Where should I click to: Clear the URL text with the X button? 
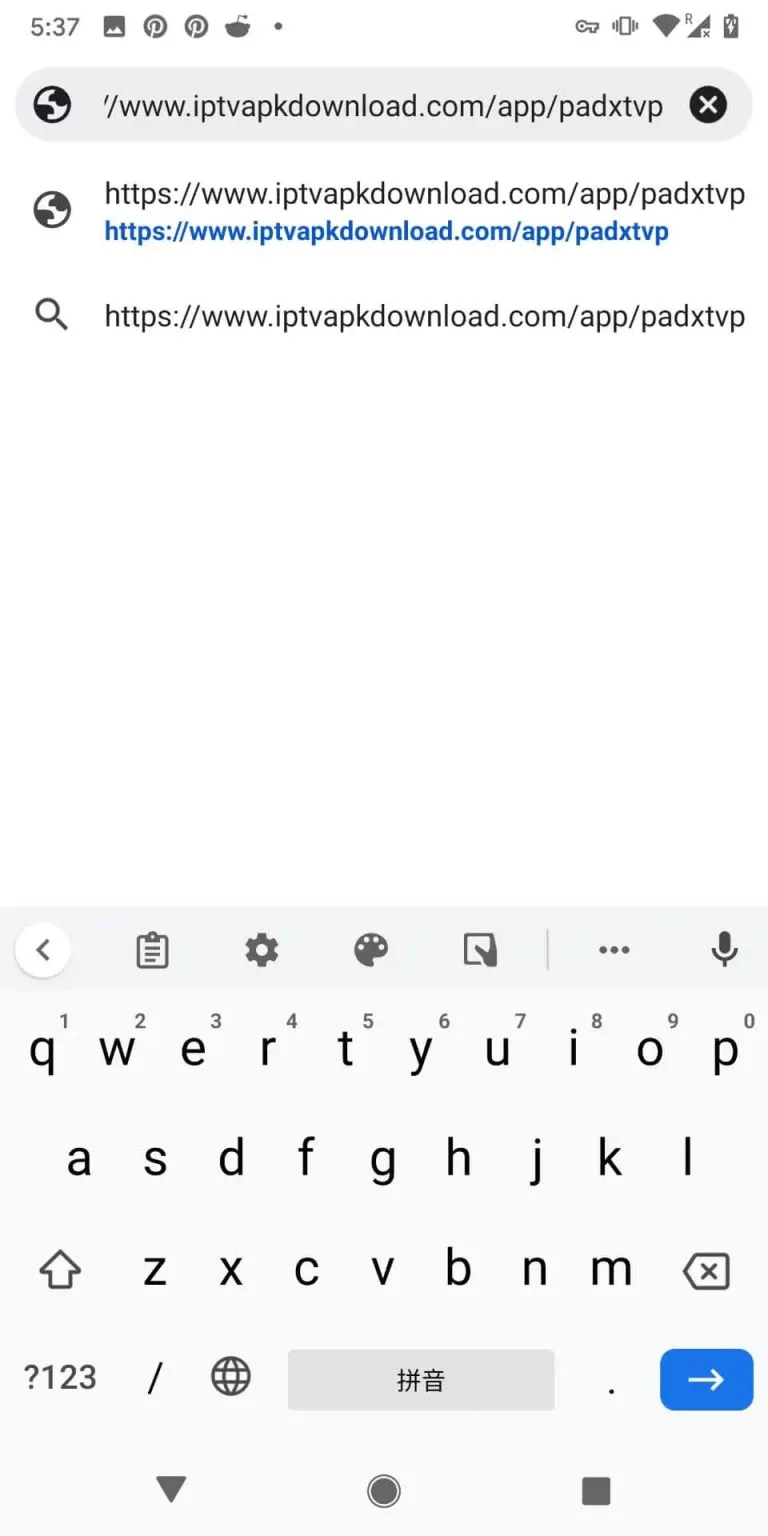point(707,104)
